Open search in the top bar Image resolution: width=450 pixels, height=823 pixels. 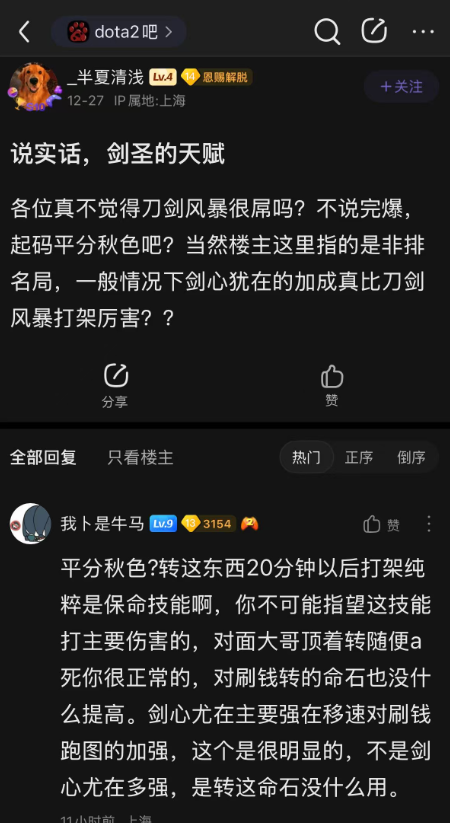(x=327, y=31)
